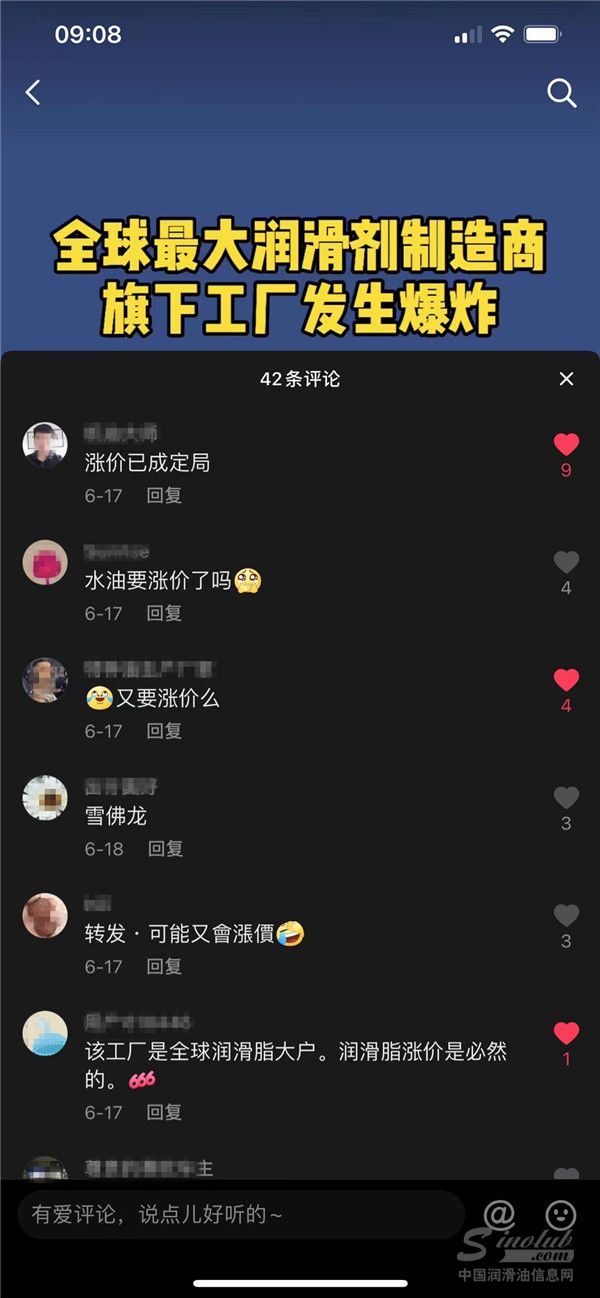Like the comment 又要涨价么
The width and height of the screenshot is (600, 1298).
click(566, 681)
